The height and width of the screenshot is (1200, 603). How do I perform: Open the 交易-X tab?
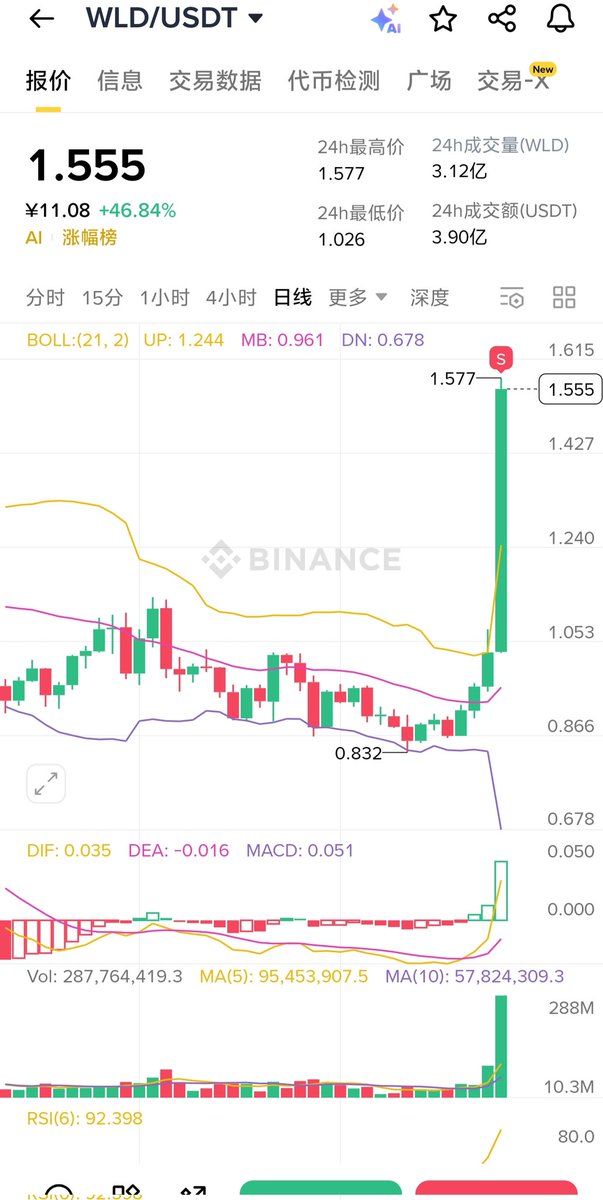tap(514, 81)
